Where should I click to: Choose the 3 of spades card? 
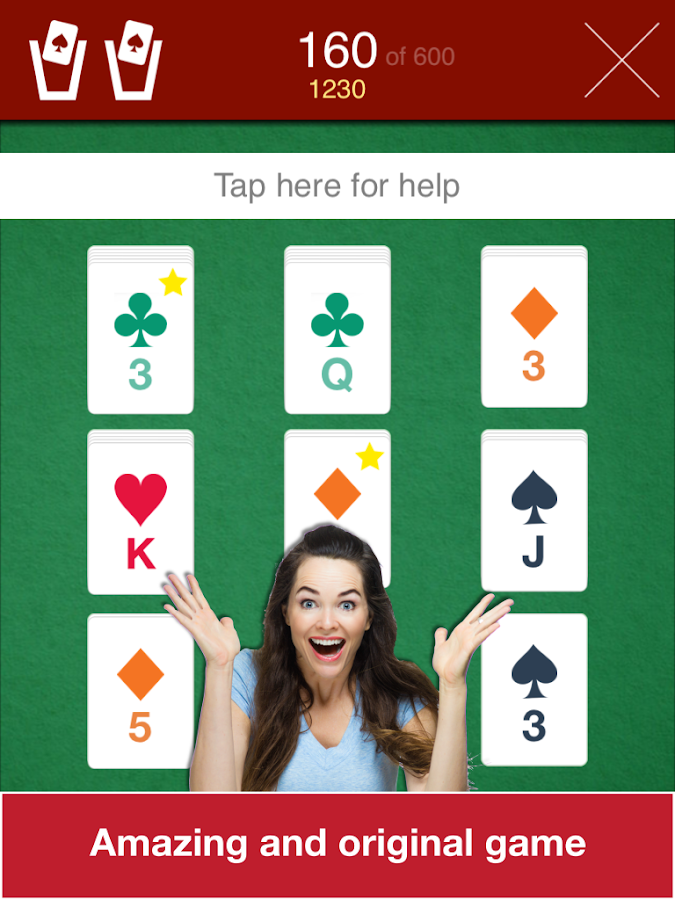[x=534, y=692]
